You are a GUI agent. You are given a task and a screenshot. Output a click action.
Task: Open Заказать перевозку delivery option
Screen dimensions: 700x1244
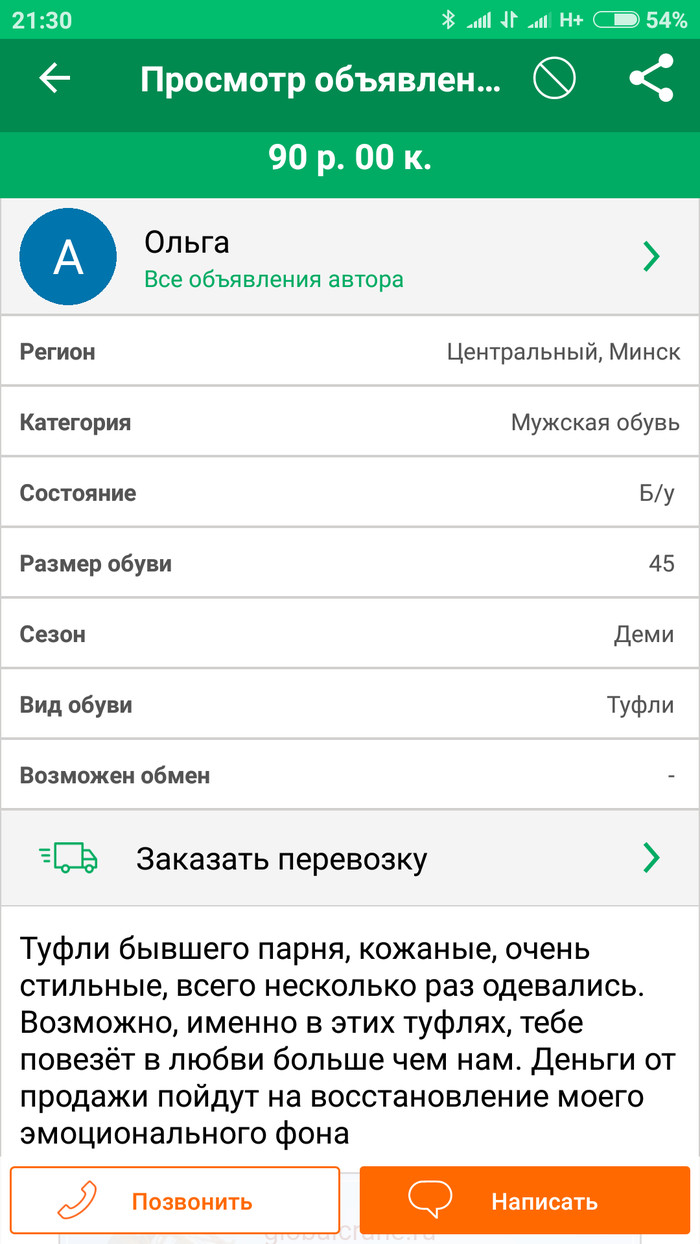pos(350,858)
